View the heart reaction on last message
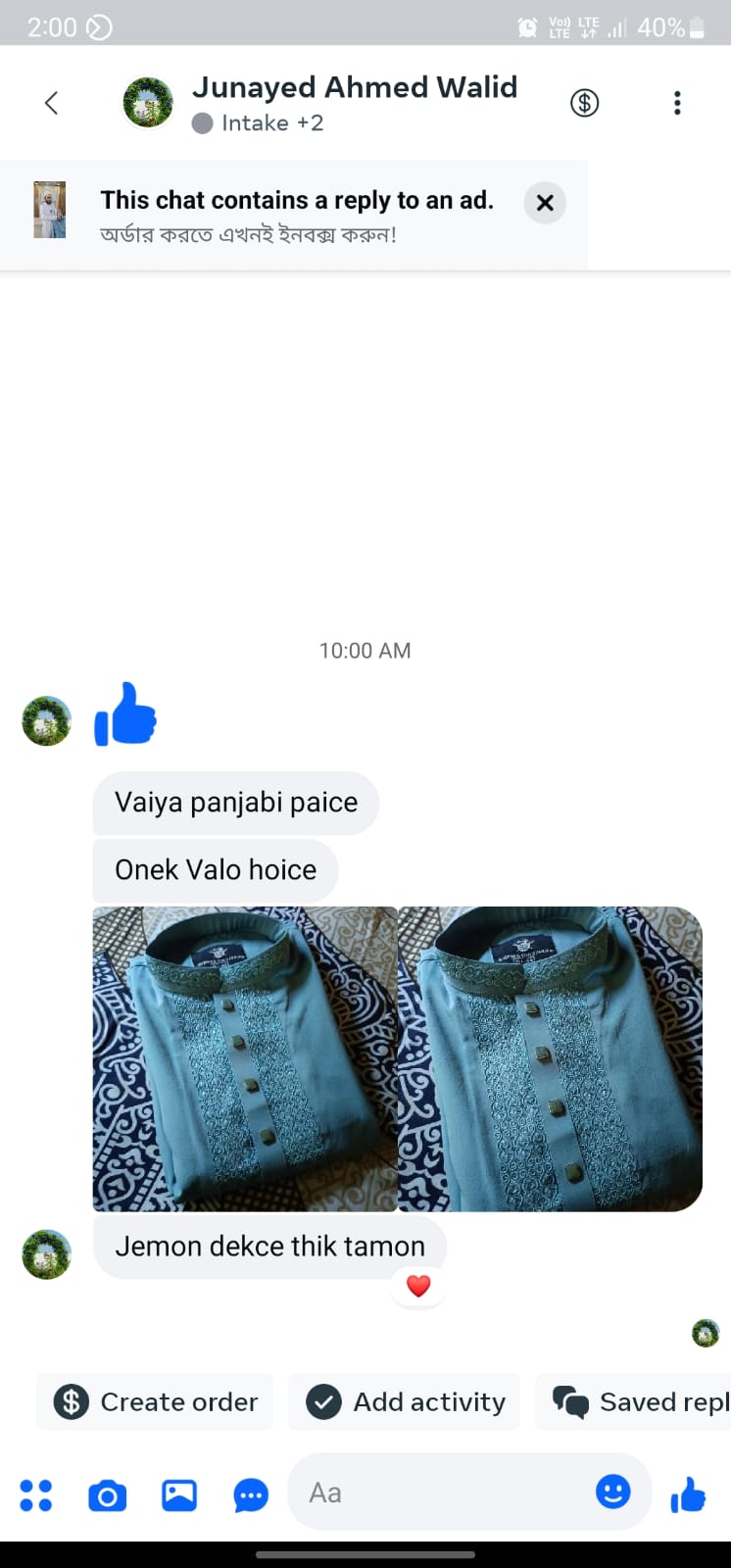 [418, 1286]
